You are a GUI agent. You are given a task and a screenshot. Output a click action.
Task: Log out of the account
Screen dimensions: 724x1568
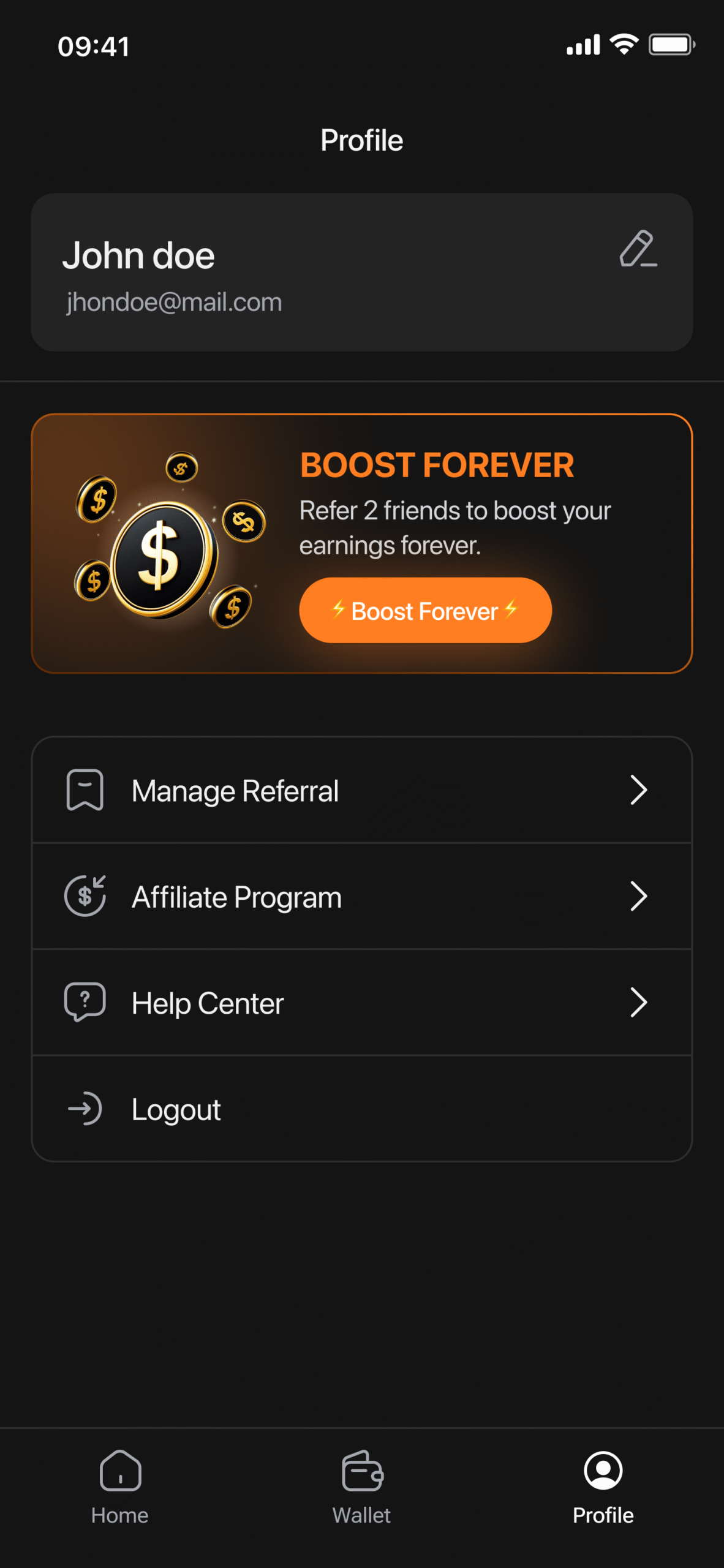coord(361,1109)
